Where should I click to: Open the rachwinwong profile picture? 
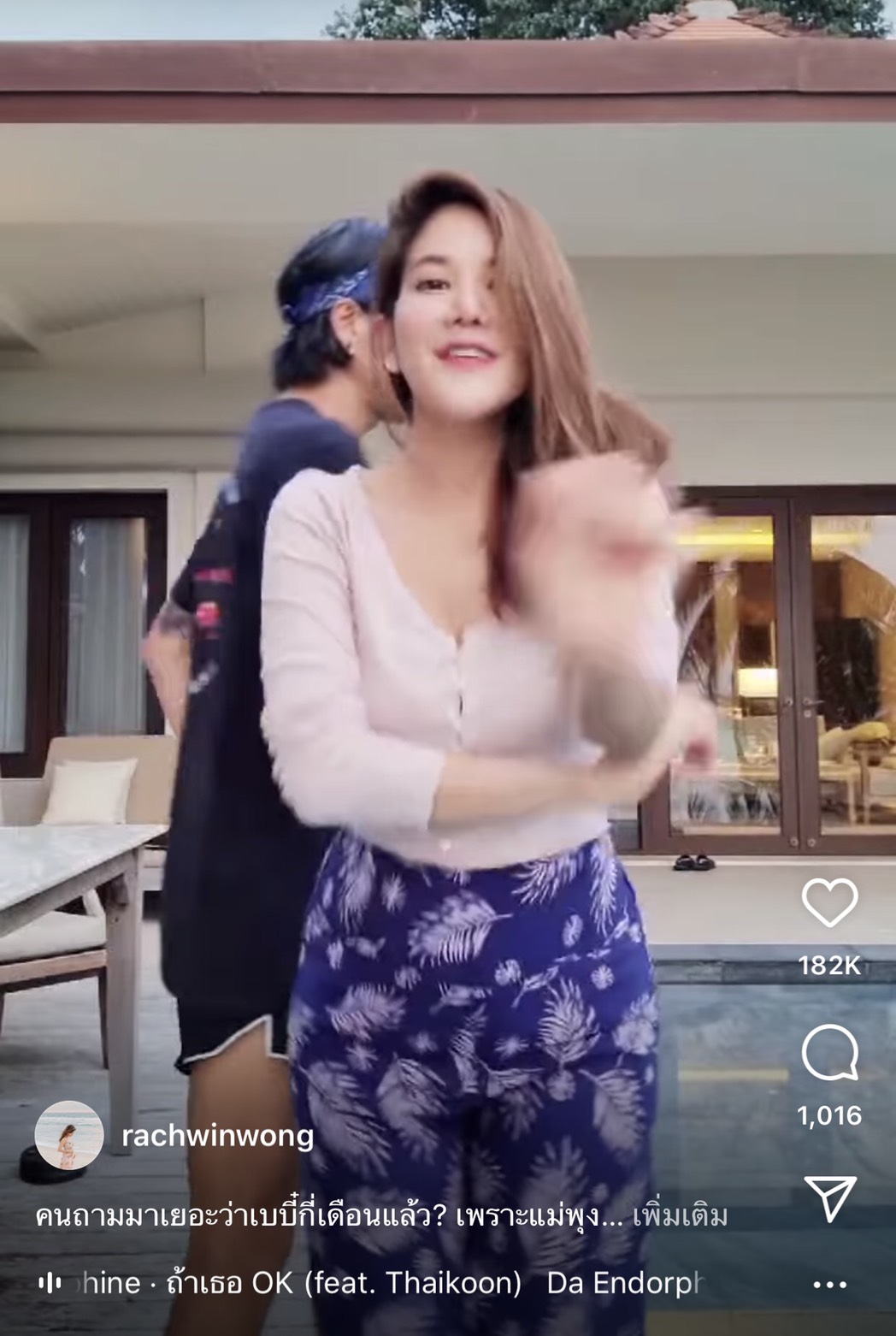68,1135
